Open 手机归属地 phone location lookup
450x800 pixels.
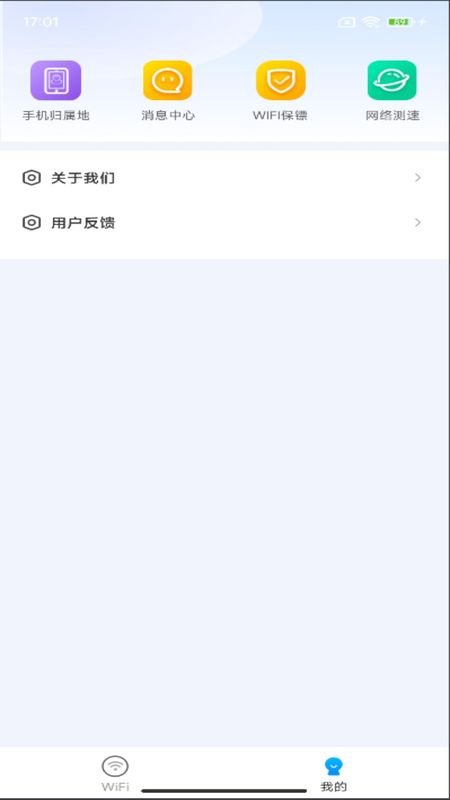[56, 91]
